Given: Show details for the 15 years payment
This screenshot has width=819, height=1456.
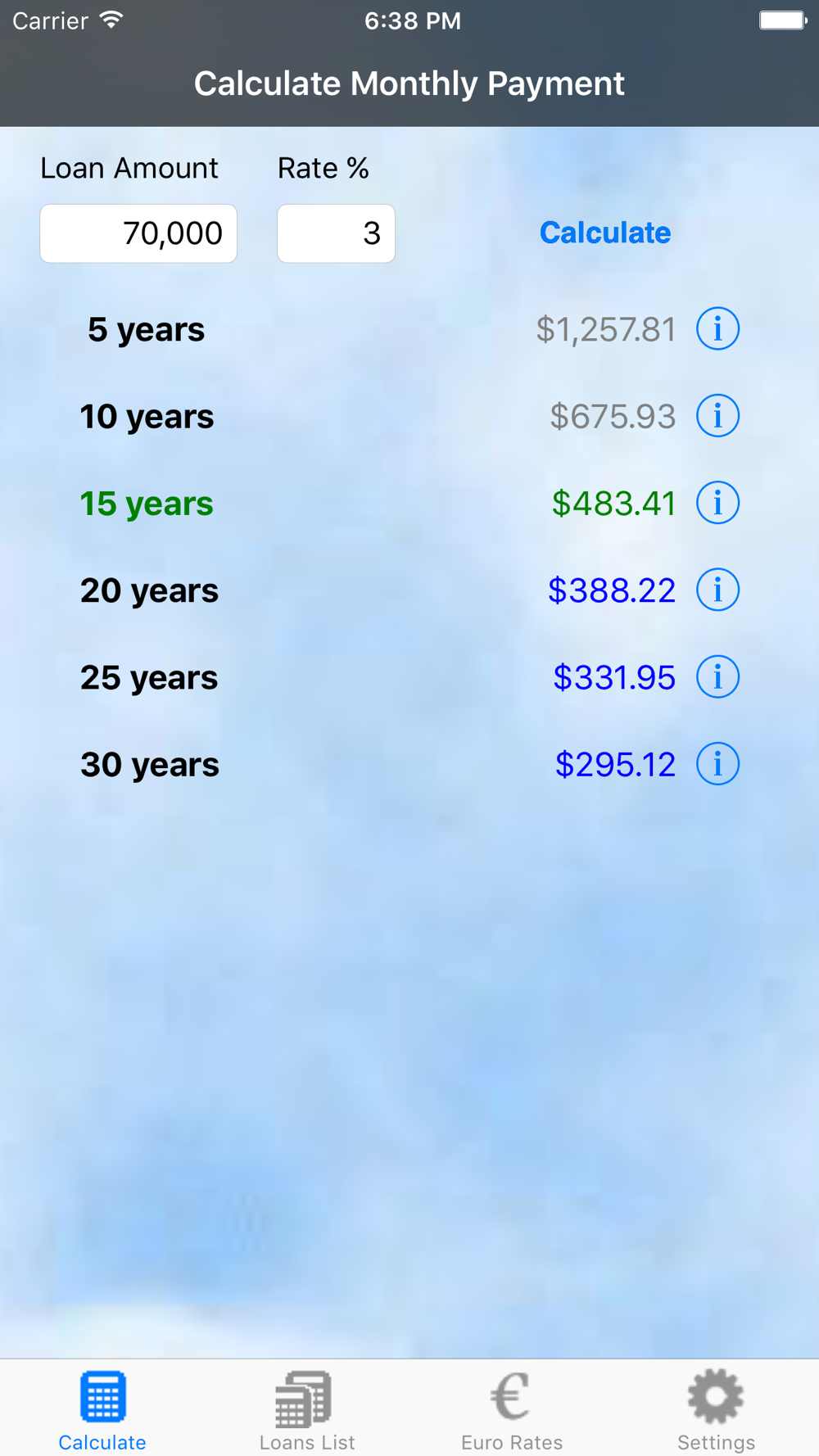Looking at the screenshot, I should pyautogui.click(x=718, y=503).
